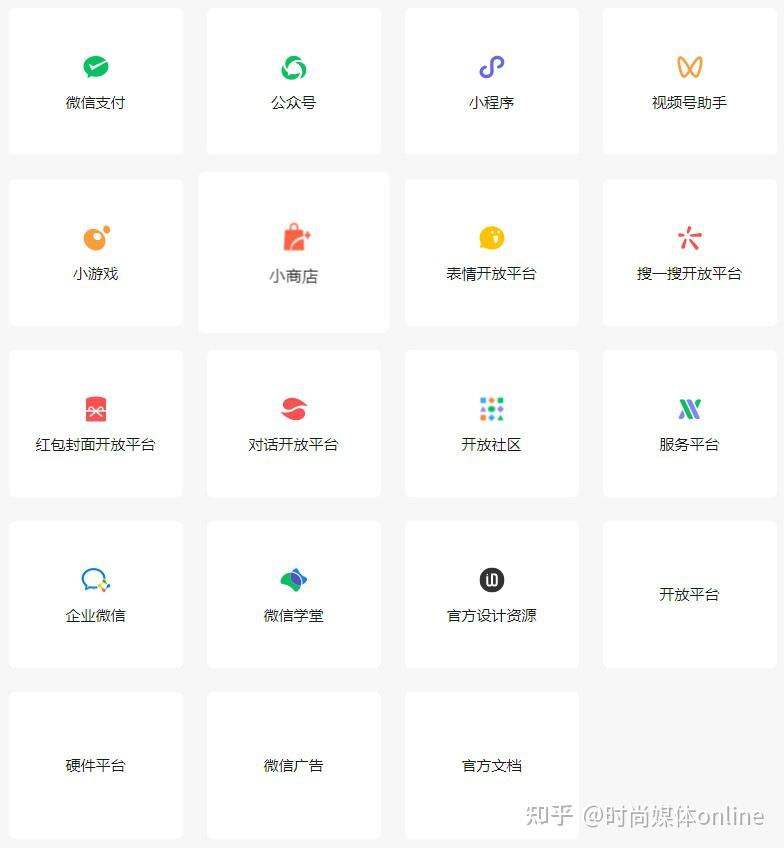Screen dimensions: 784x848
Task: Open 红包封面开放平台 card
Action: pos(96,425)
